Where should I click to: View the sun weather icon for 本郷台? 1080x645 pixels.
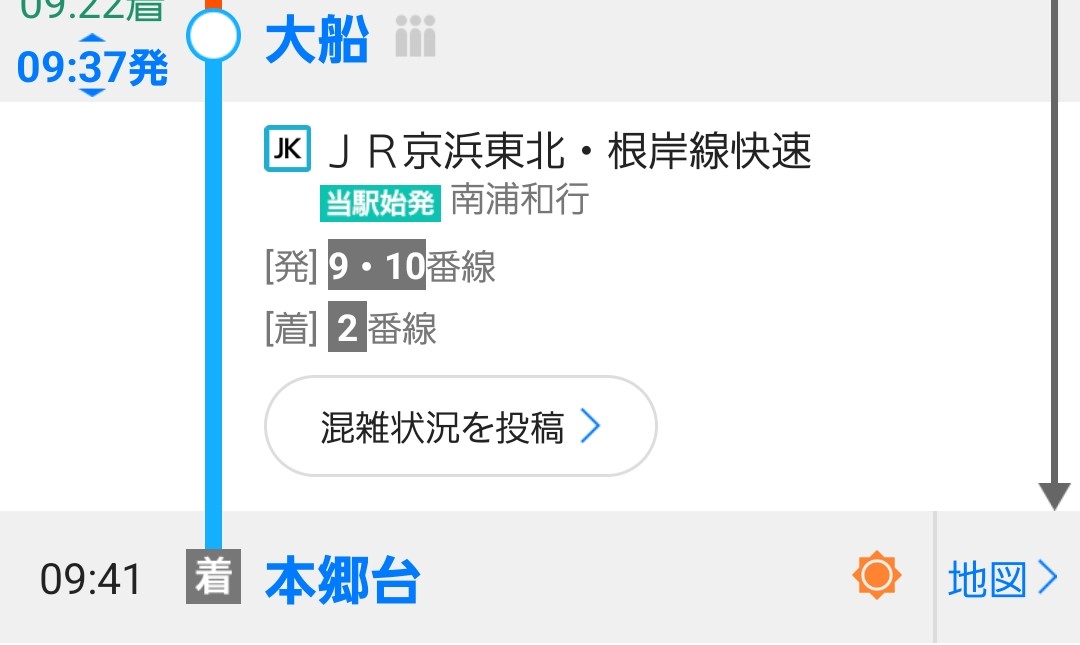point(876,576)
